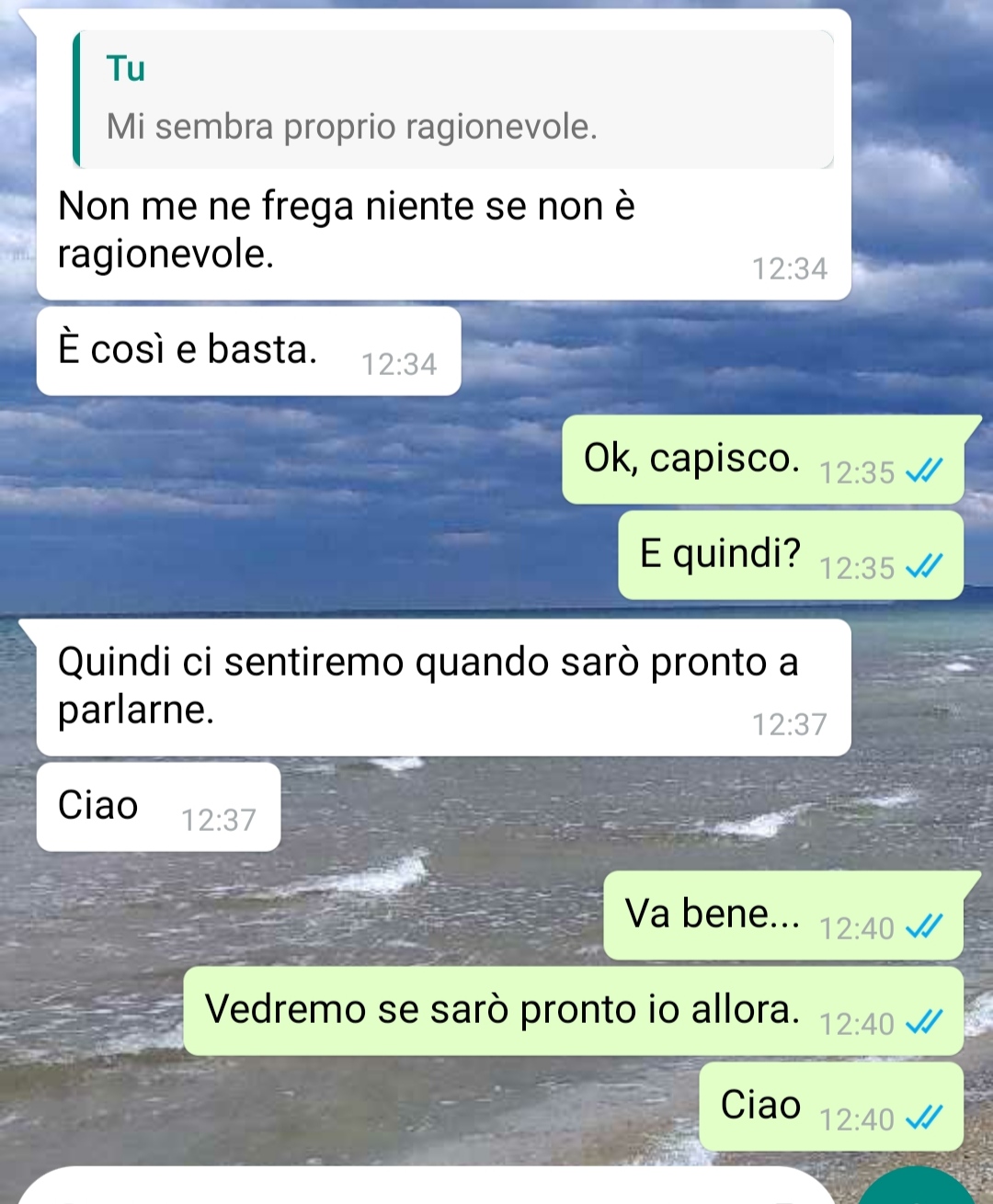993x1204 pixels.
Task: Tap the green voice message button
Action: (x=916, y=1189)
